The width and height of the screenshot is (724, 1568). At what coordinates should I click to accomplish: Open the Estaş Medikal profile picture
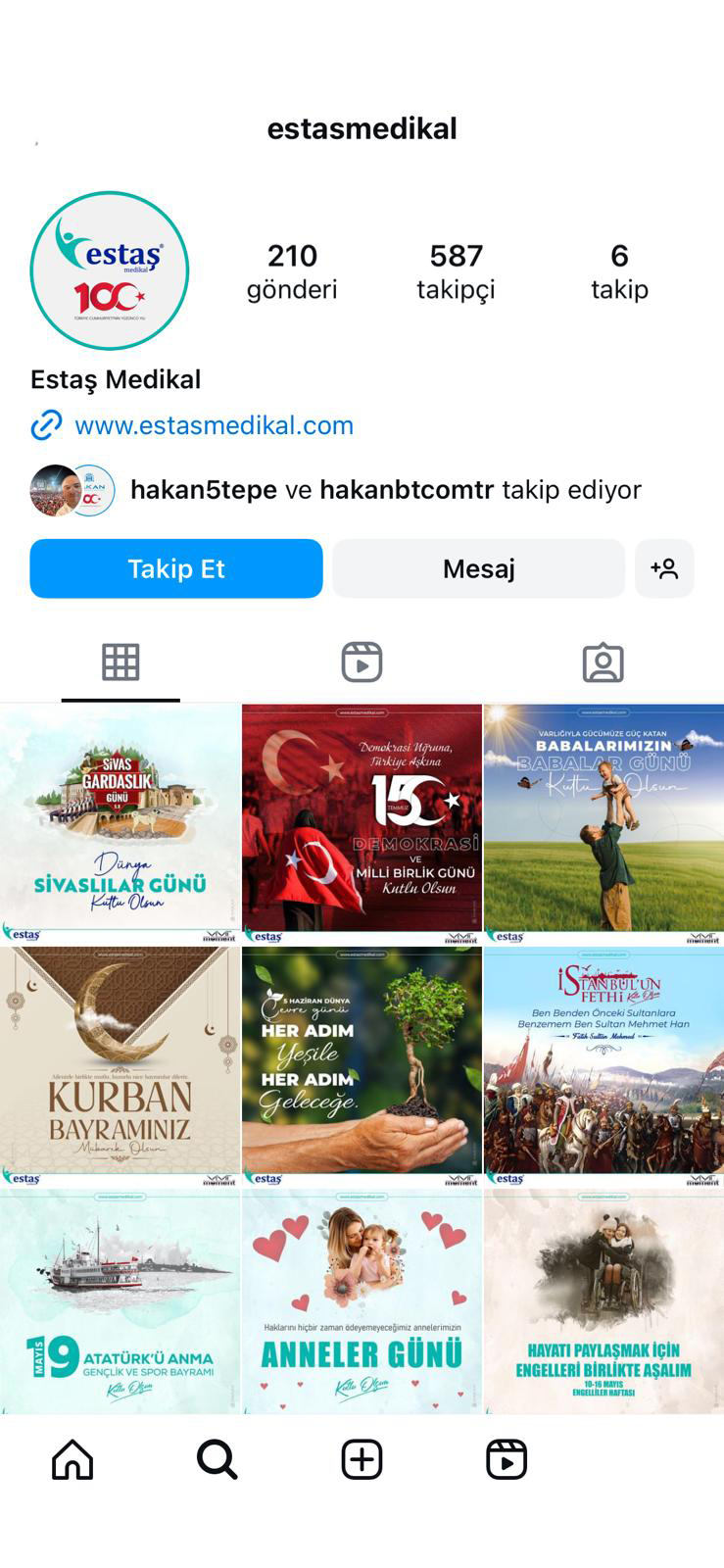coord(110,271)
